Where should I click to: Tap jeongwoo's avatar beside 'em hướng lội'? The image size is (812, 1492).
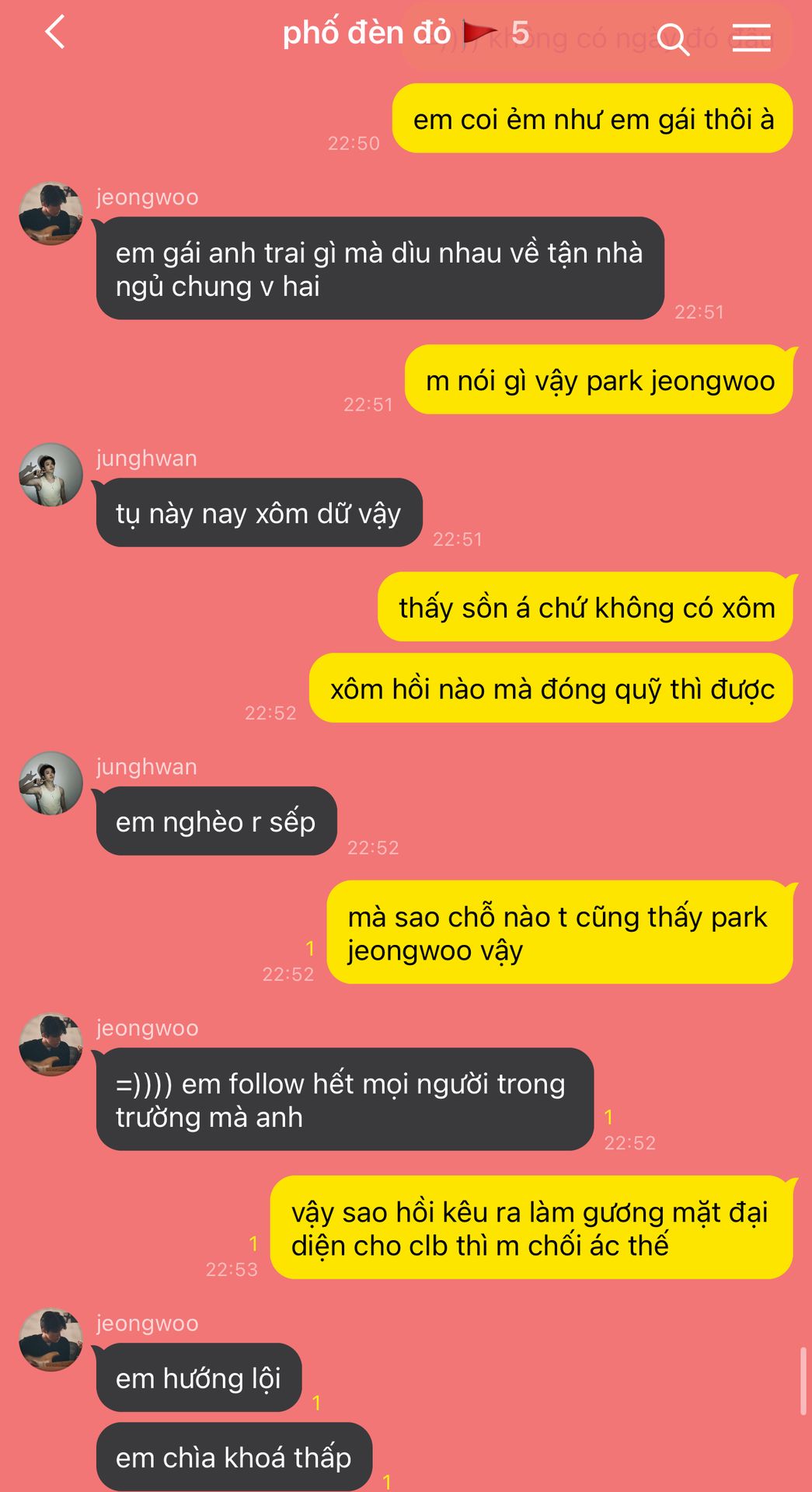(51, 1339)
